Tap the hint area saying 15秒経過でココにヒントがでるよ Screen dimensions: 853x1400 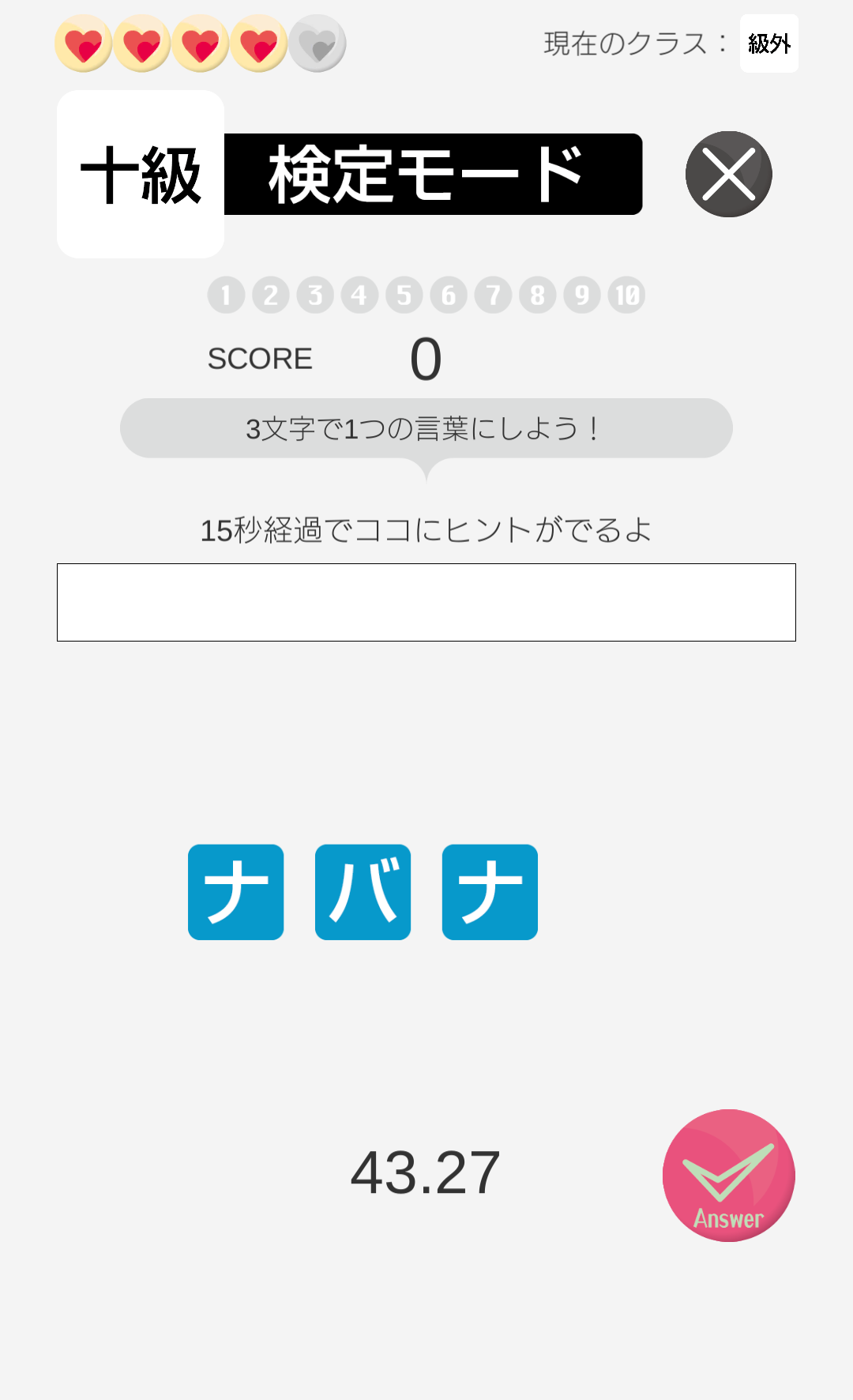[x=426, y=528]
